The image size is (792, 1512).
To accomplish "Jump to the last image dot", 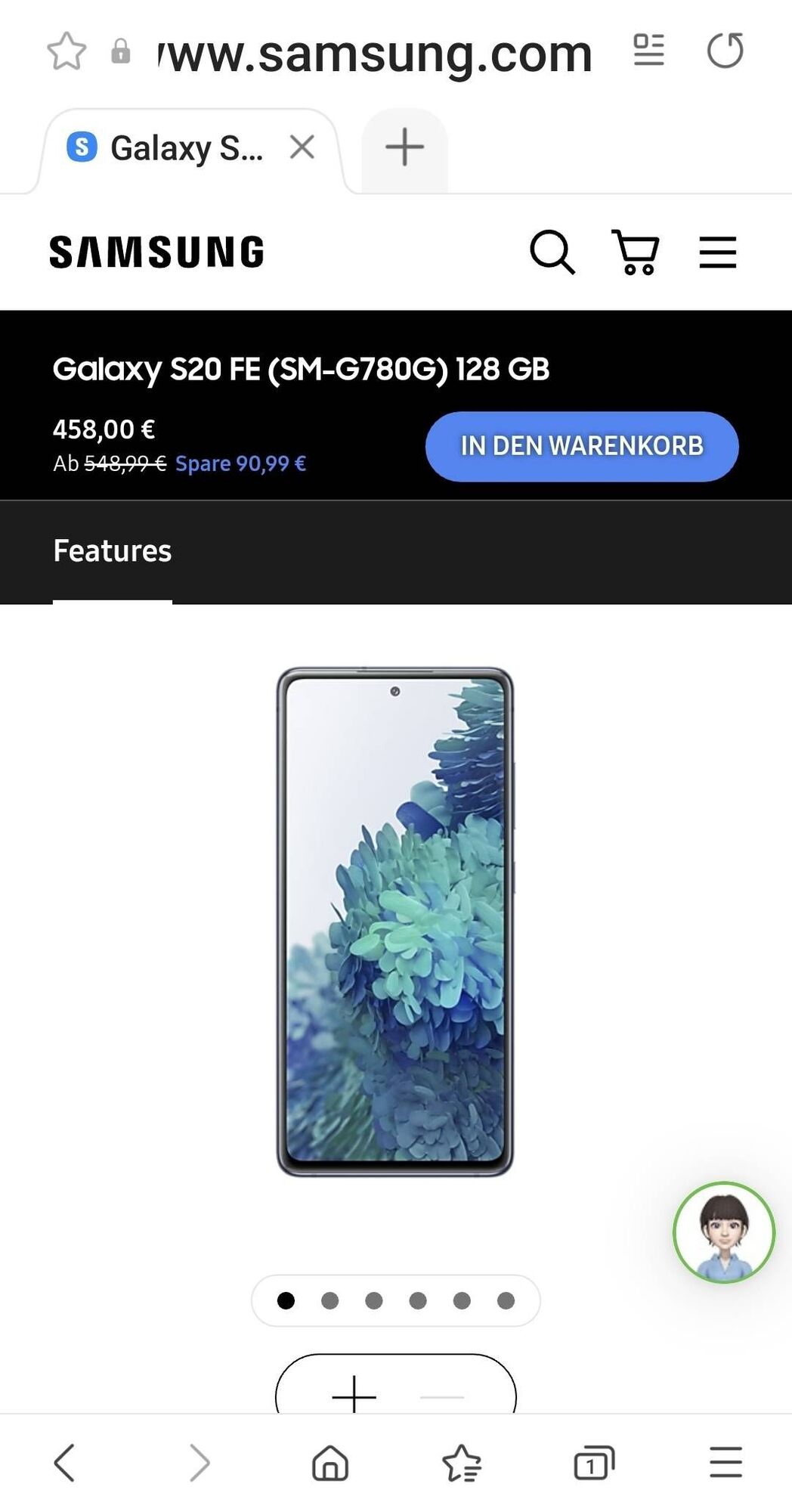I will (506, 1300).
